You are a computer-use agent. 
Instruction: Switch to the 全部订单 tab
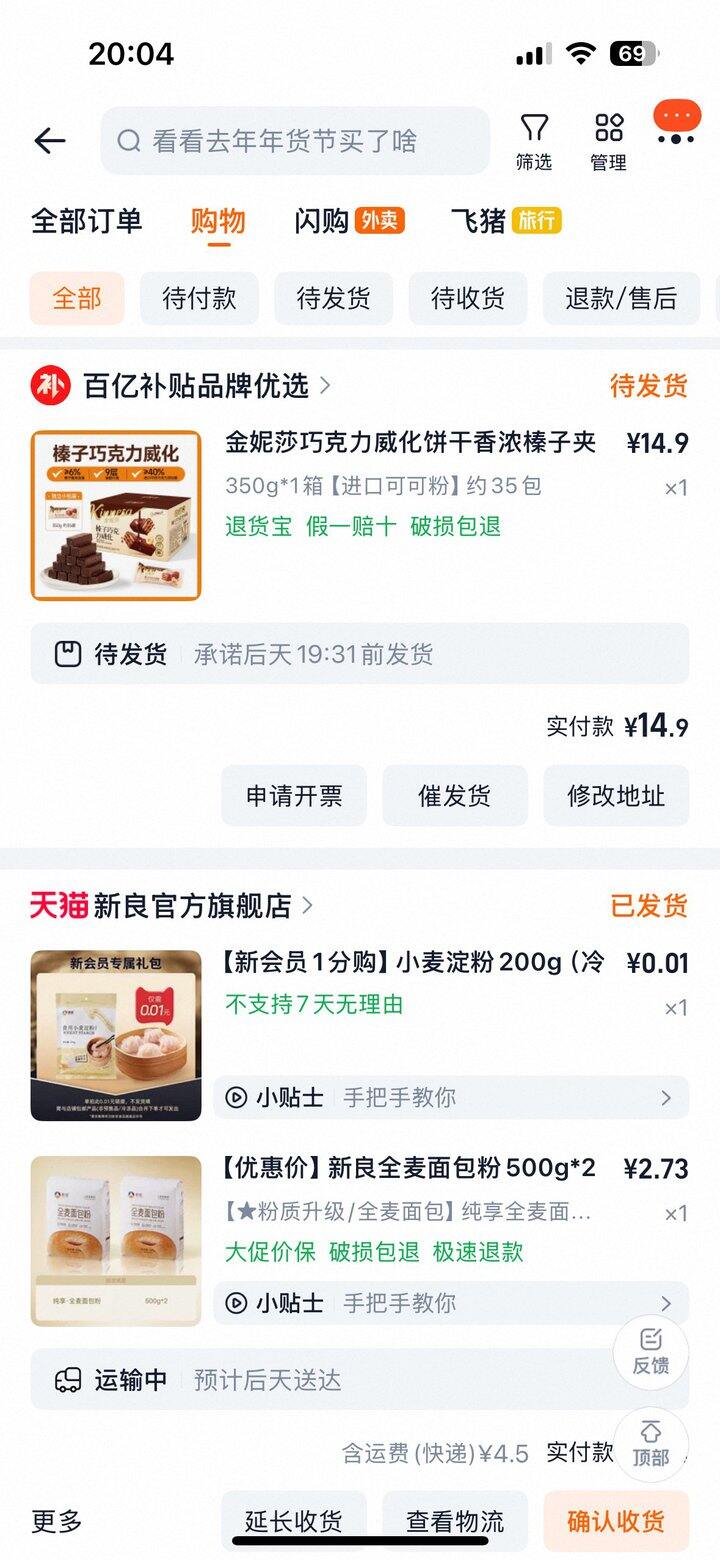pyautogui.click(x=87, y=221)
